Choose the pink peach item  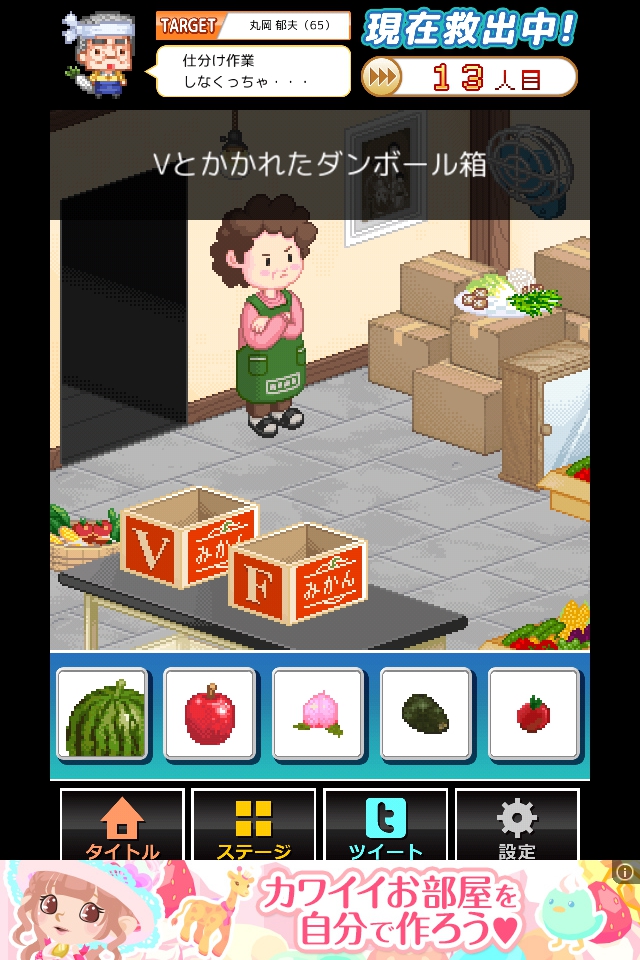pyautogui.click(x=318, y=716)
